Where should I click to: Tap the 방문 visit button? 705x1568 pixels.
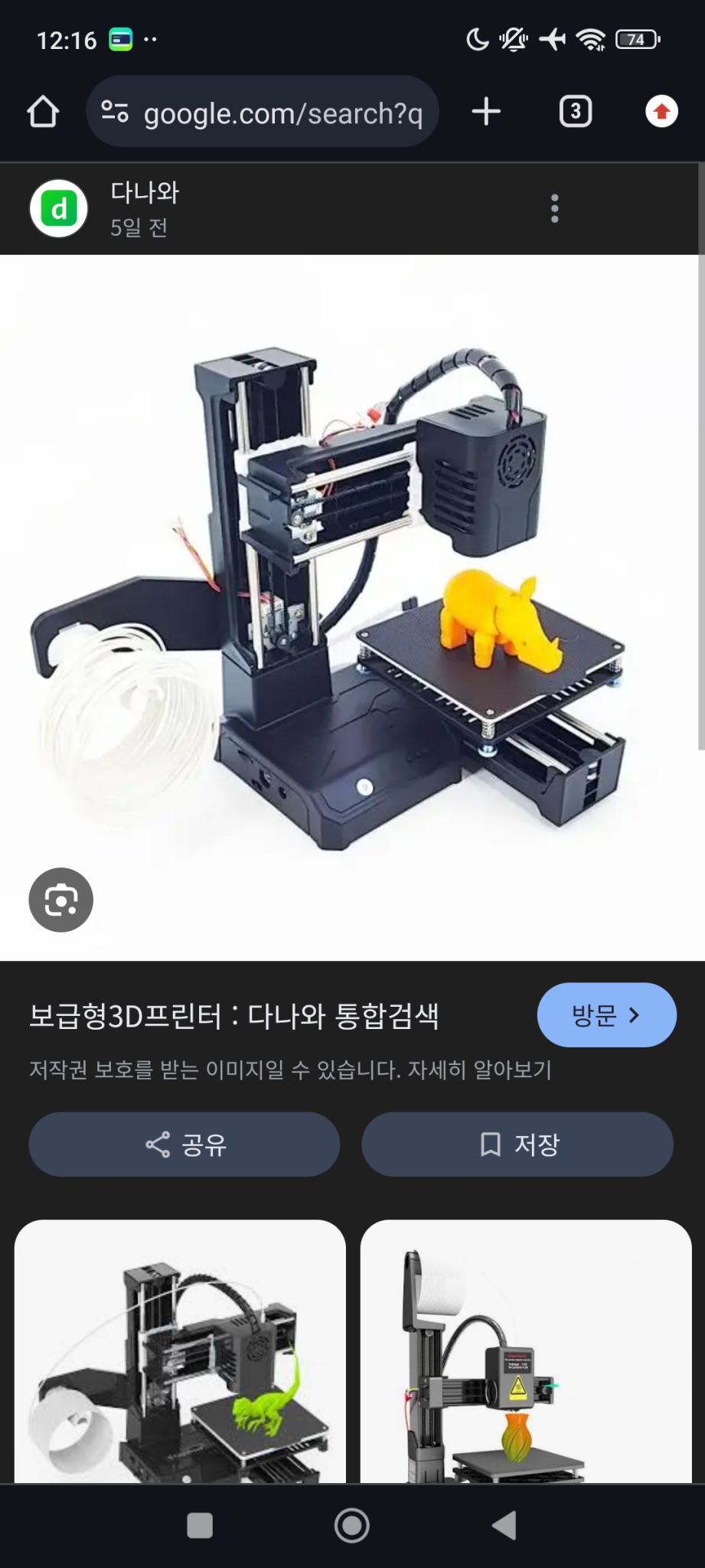(606, 1014)
